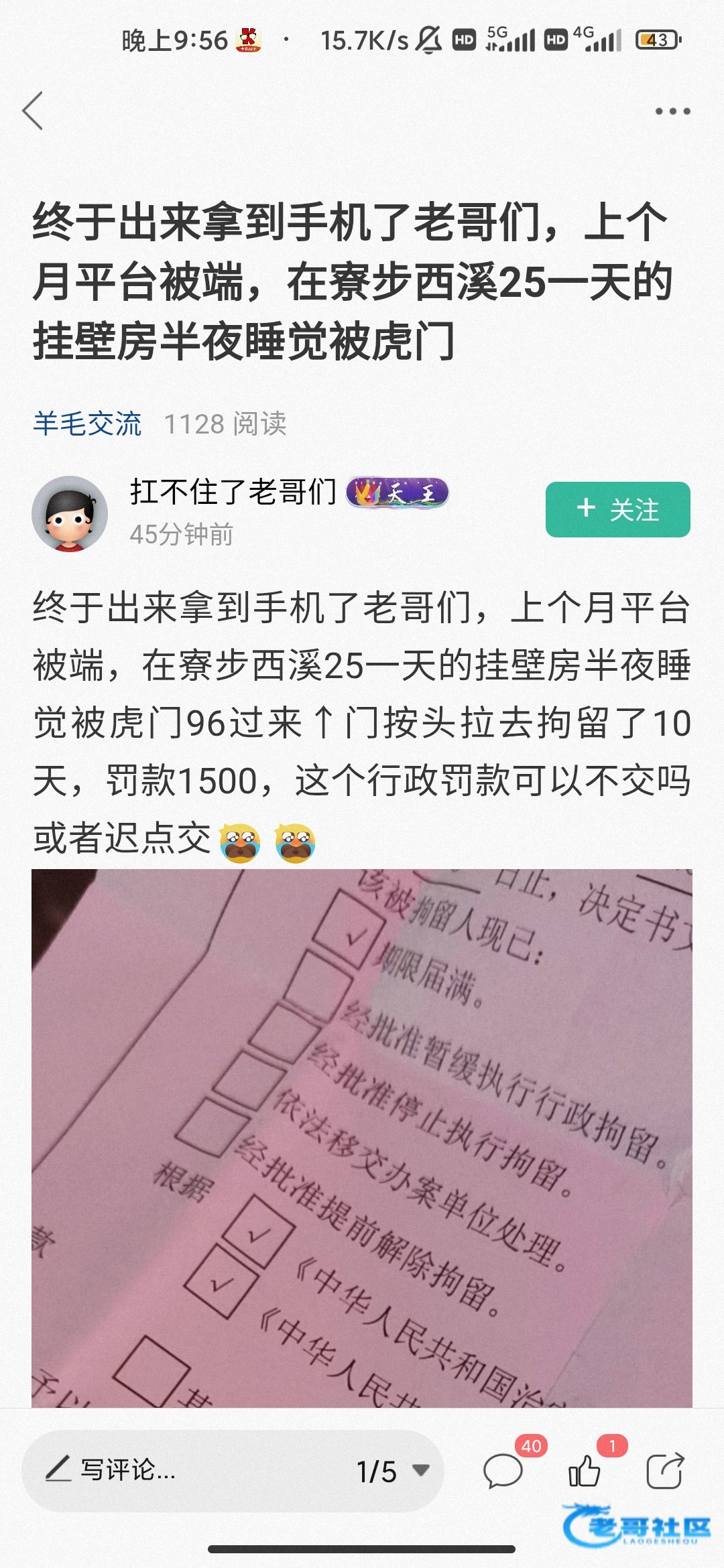Go back with the top-left arrow
This screenshot has height=1568, width=724.
point(33,111)
